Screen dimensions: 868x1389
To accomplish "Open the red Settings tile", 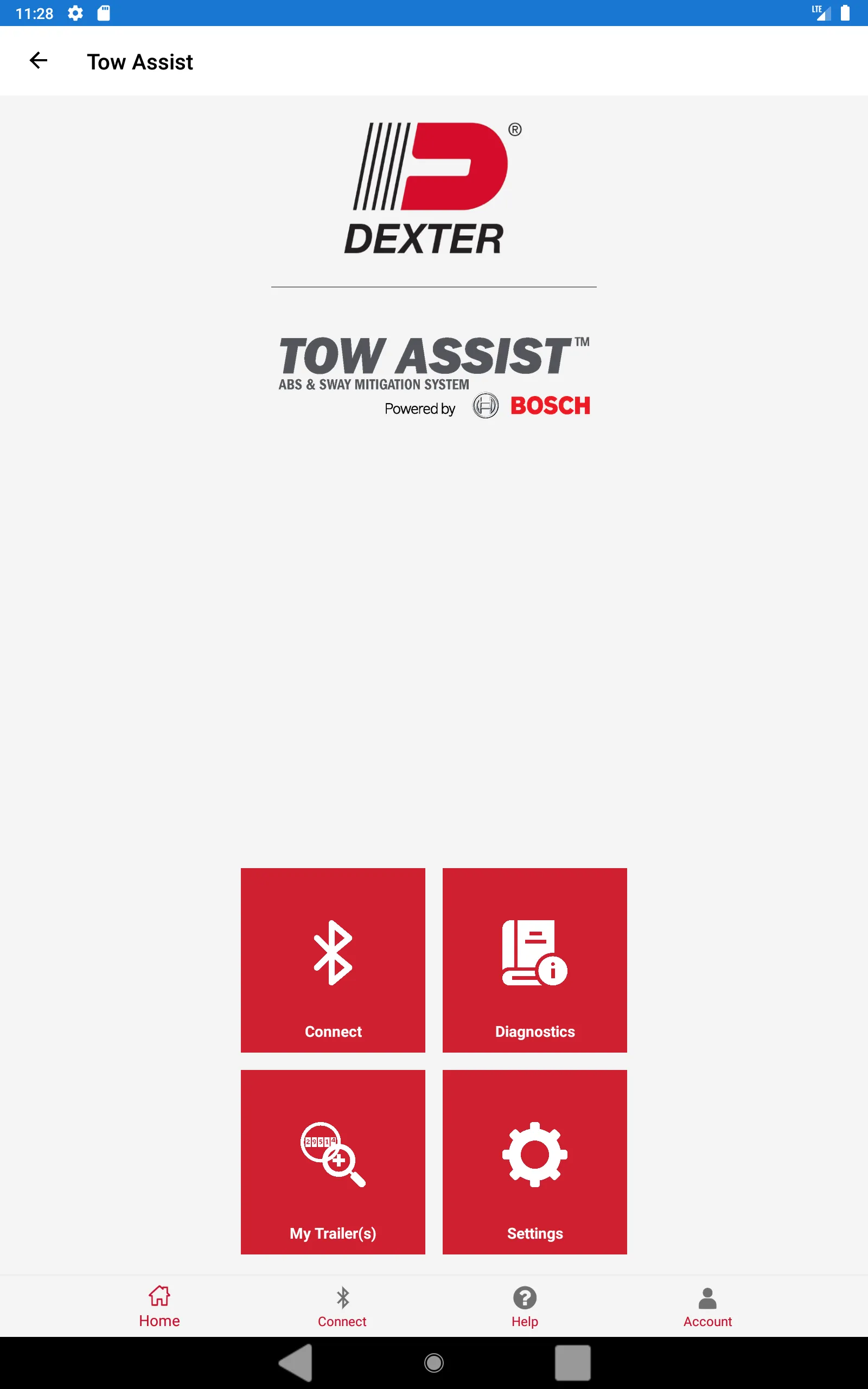I will [534, 1161].
